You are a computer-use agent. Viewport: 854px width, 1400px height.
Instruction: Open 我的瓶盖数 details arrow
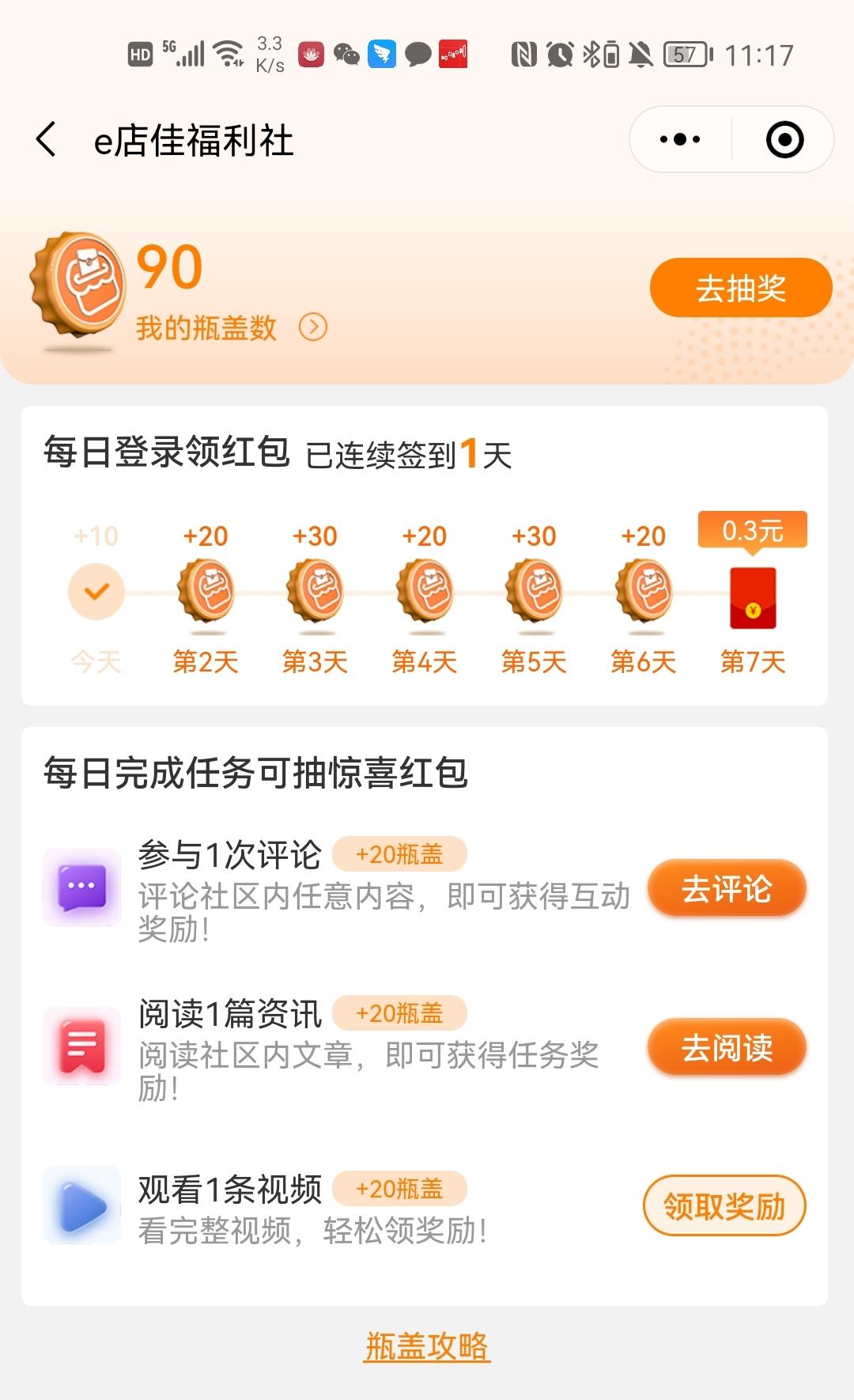click(313, 327)
